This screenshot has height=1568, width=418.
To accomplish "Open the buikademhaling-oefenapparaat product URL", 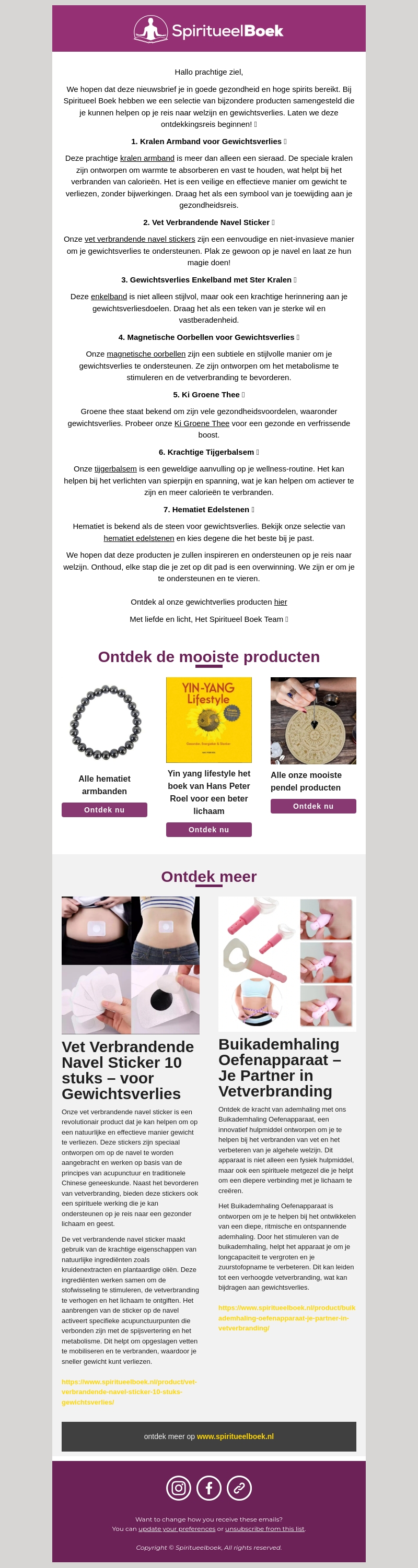I will click(x=286, y=1318).
